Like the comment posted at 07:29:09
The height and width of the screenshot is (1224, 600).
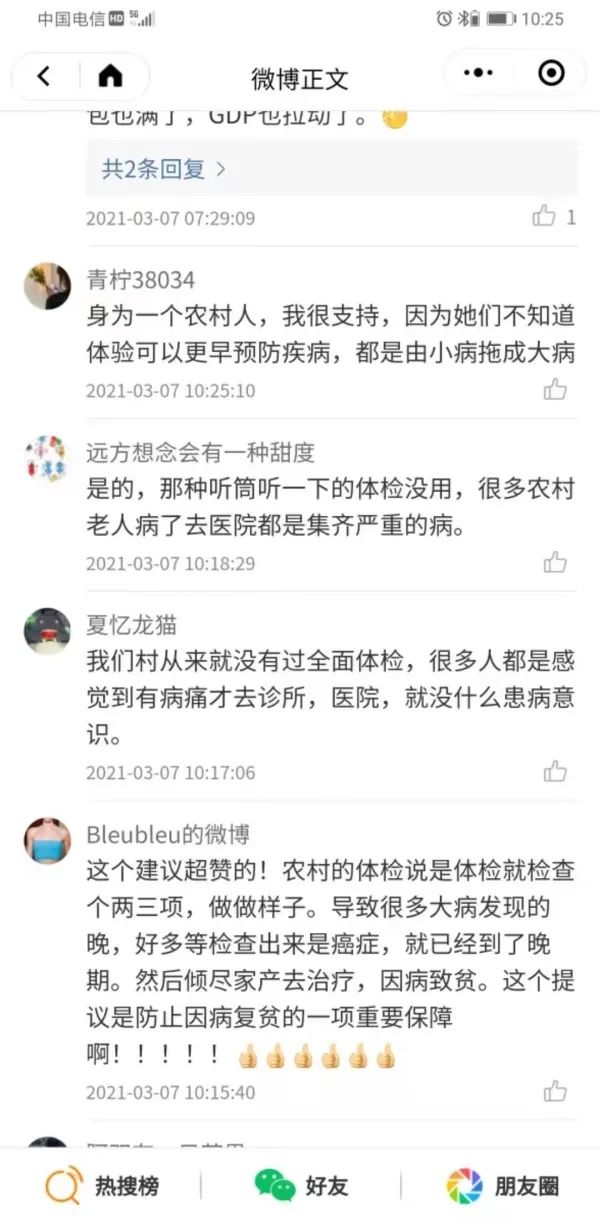(544, 216)
